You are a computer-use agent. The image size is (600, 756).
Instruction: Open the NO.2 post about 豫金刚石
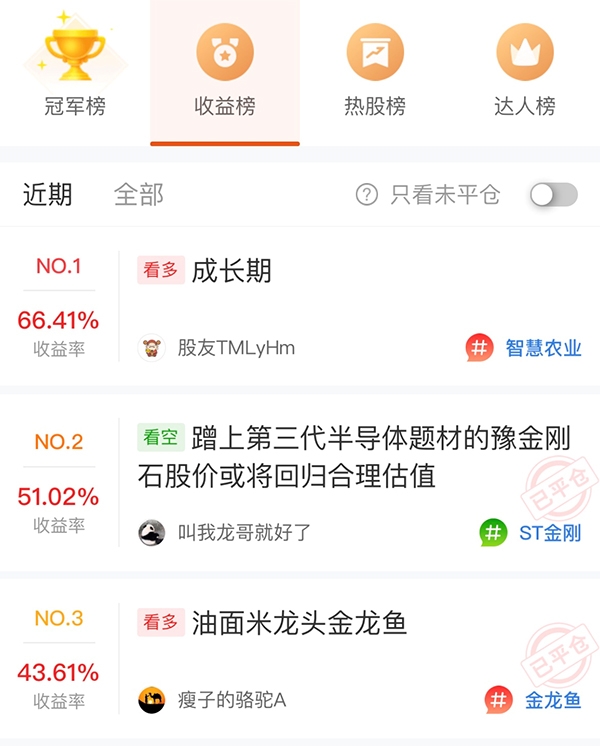pyautogui.click(x=354, y=456)
